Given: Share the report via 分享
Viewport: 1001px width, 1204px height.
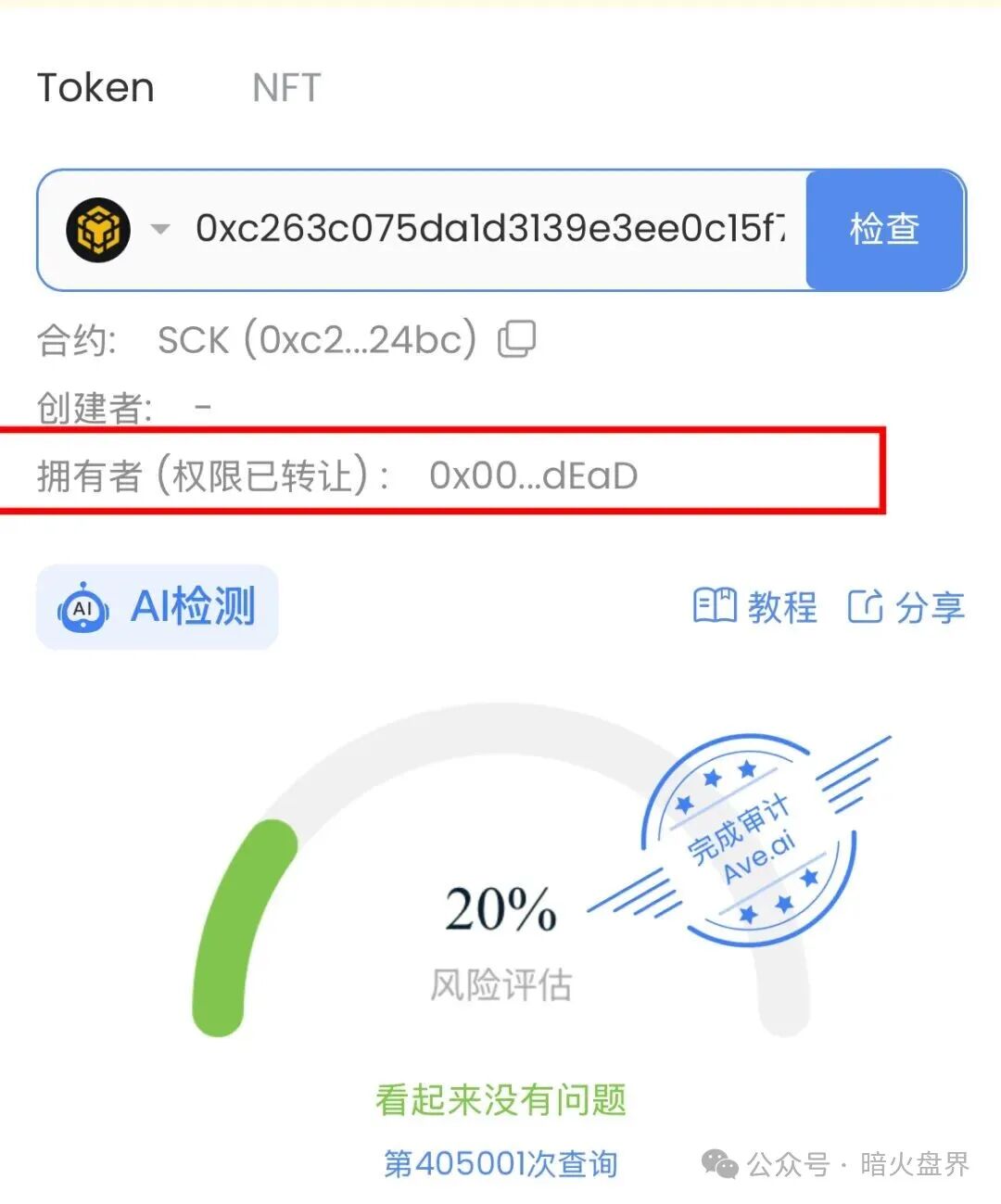Looking at the screenshot, I should 906,607.
